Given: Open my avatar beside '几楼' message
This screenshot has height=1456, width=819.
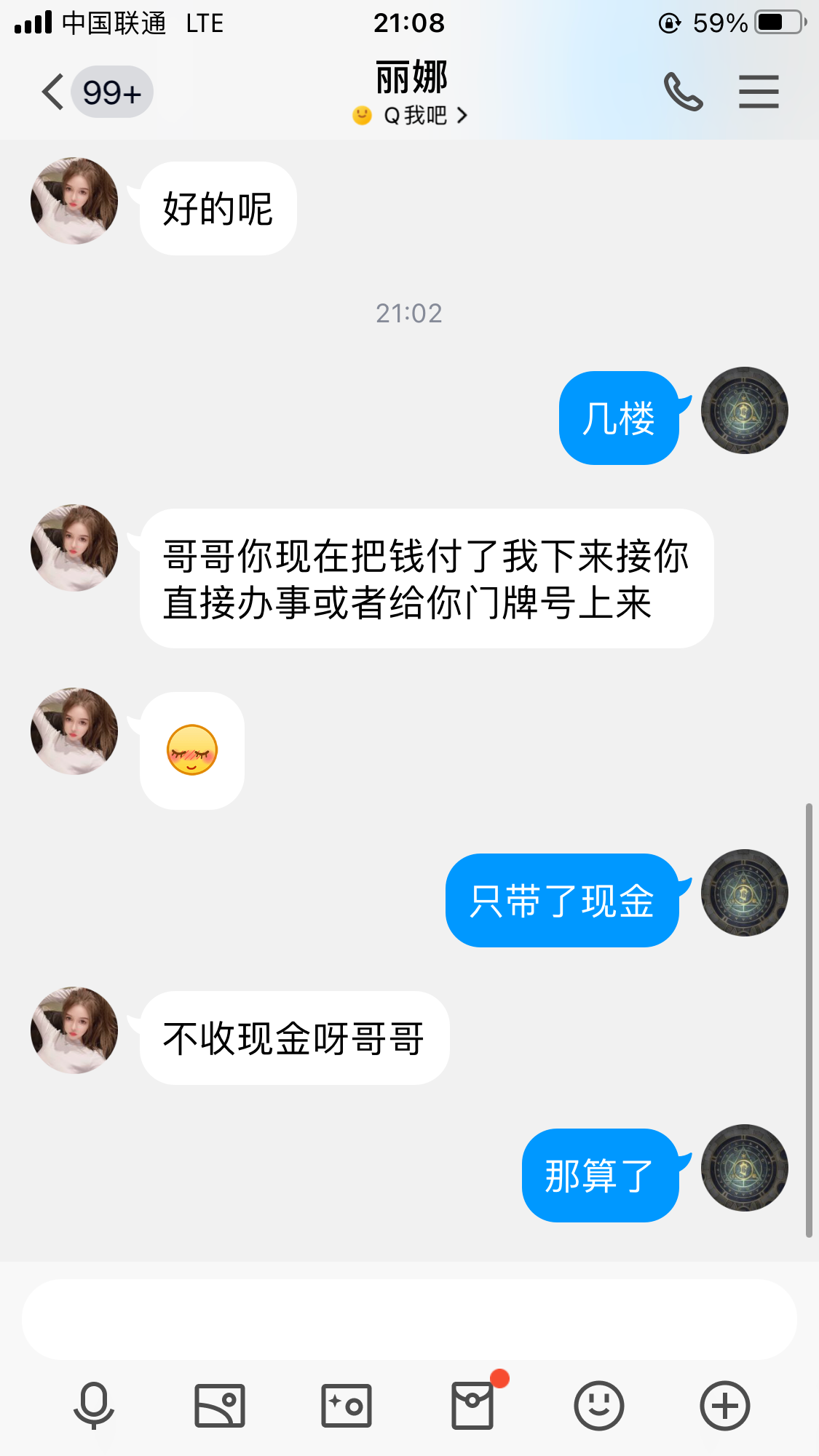Looking at the screenshot, I should click(x=744, y=410).
